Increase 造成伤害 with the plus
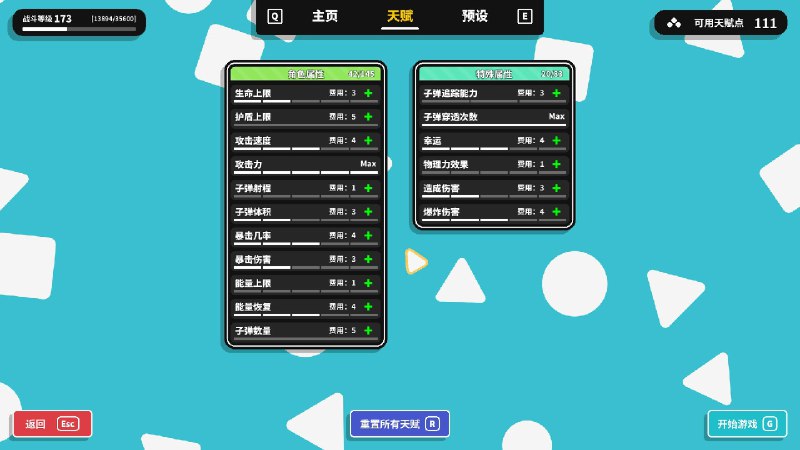The image size is (800, 450). point(556,188)
